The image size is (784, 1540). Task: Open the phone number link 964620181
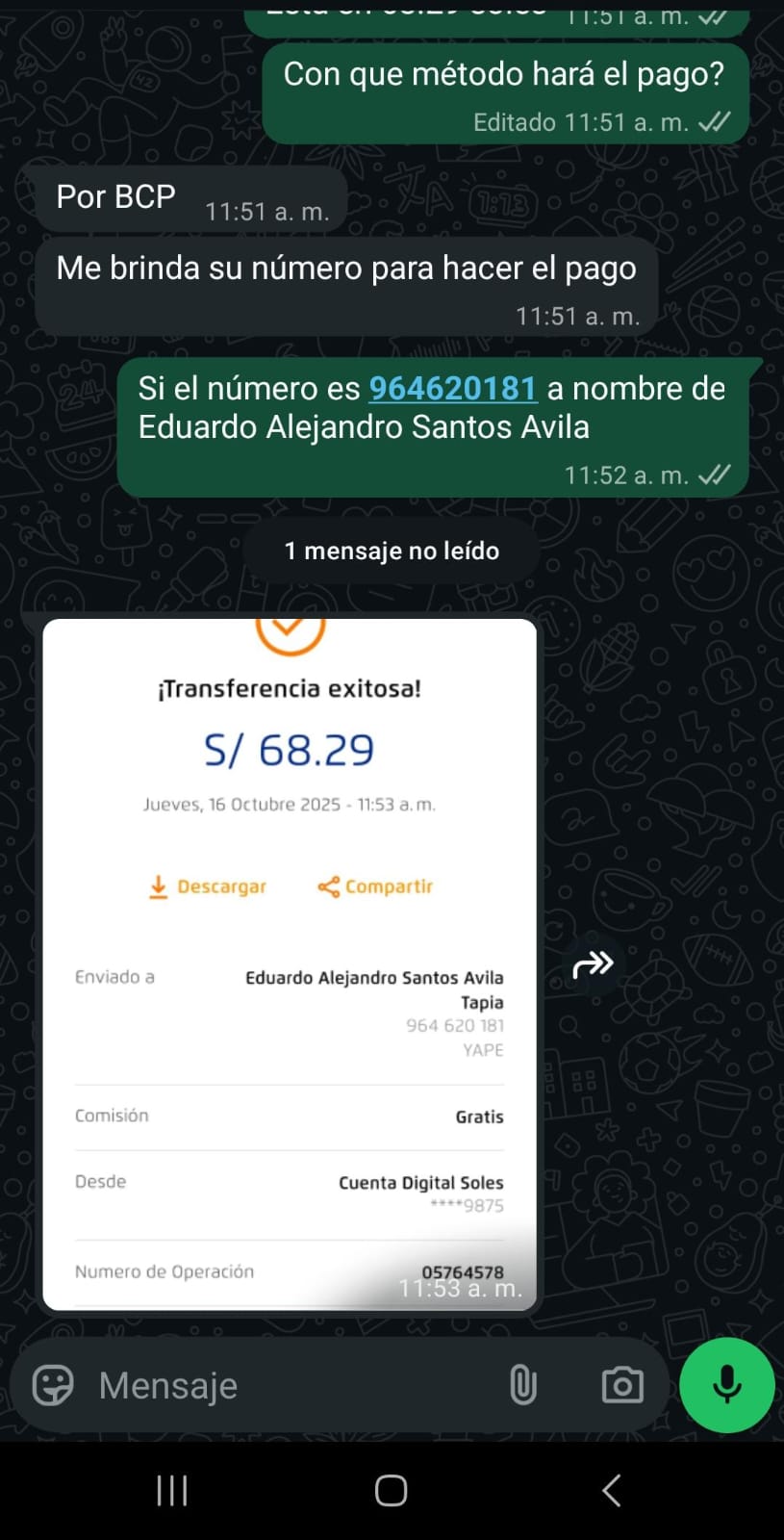pyautogui.click(x=453, y=388)
